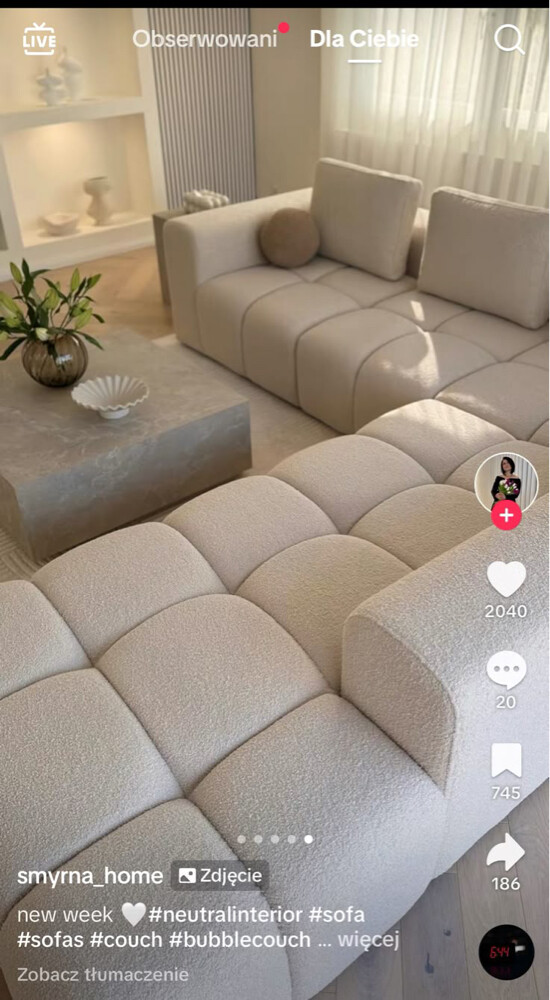Follow smyrna_home with the plus button
Screen dimensions: 550x1000
click(x=507, y=515)
